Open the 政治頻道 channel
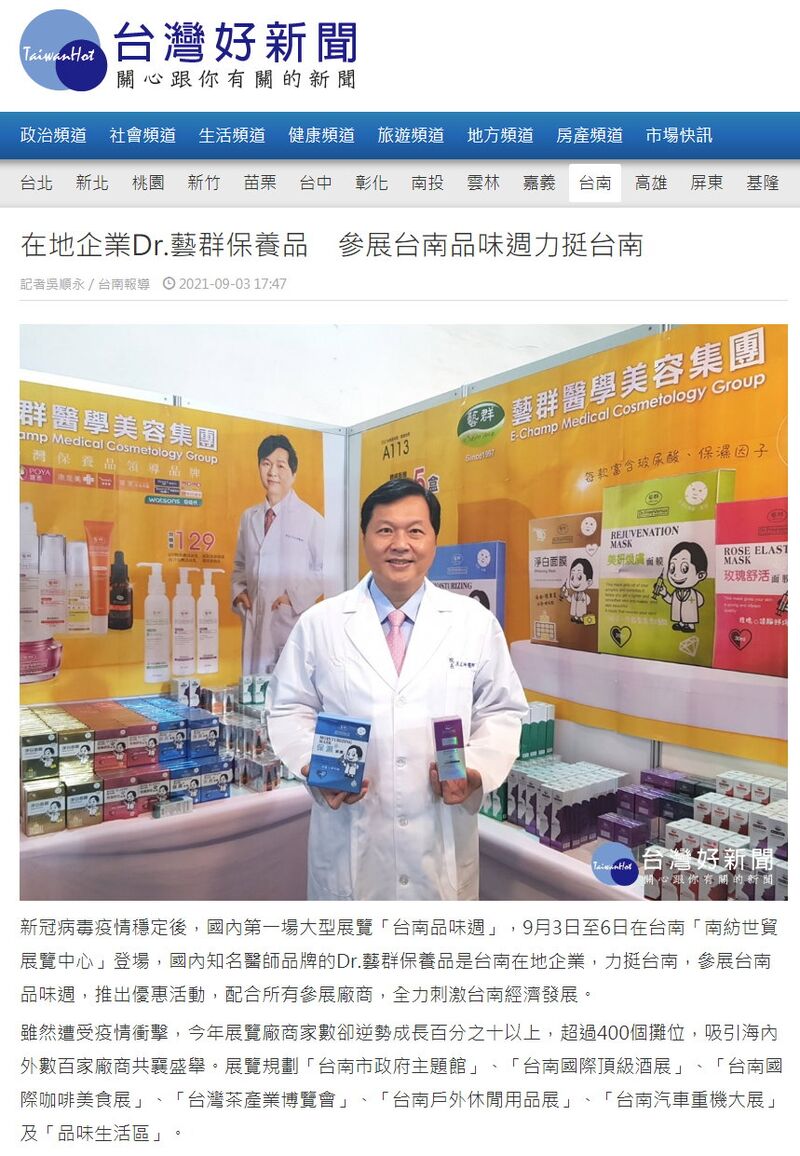This screenshot has width=800, height=1156. 53,135
